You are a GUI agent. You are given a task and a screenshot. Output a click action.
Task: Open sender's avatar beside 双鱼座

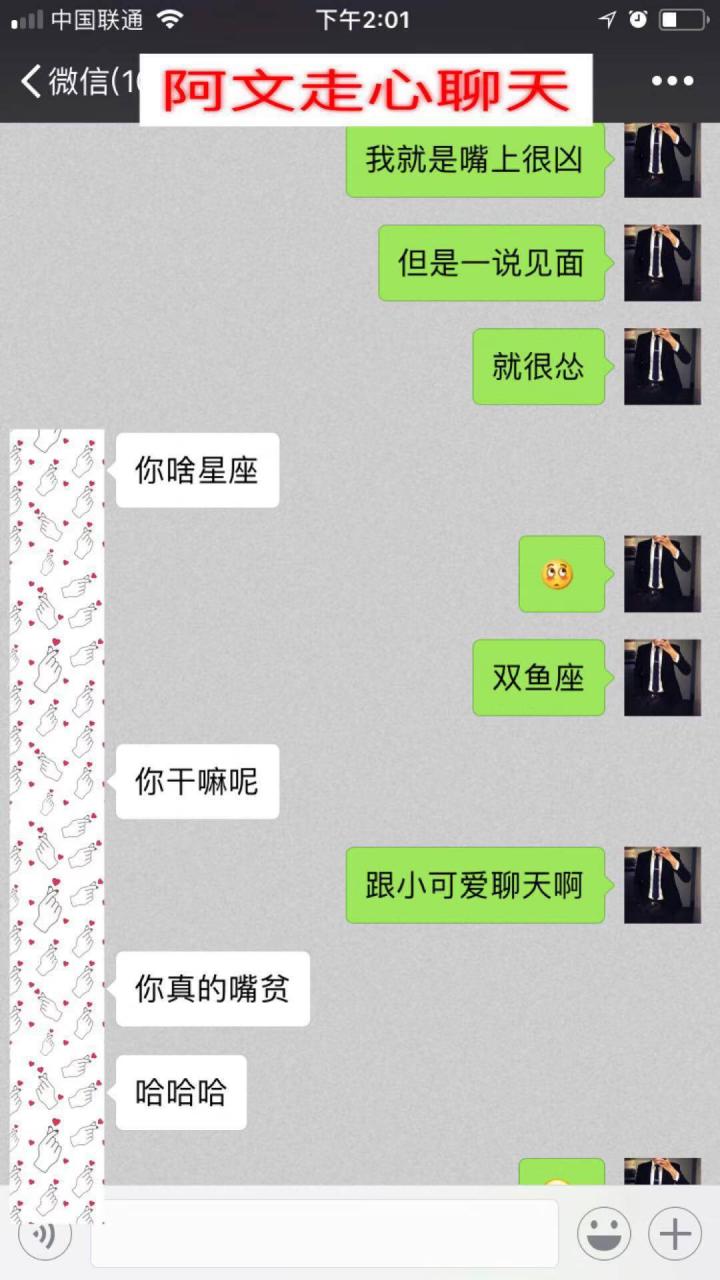(662, 678)
